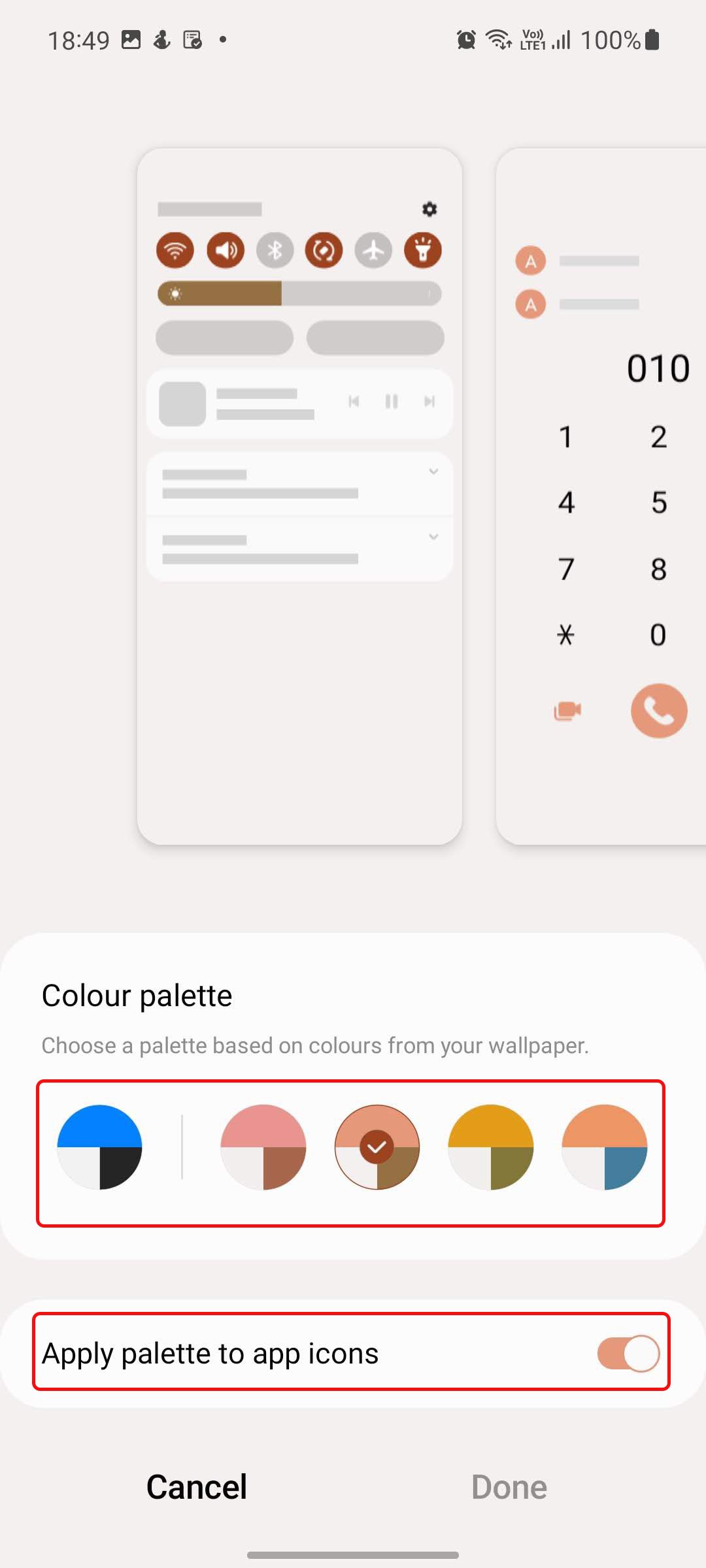Tap the currently selected salmon palette

377,1147
